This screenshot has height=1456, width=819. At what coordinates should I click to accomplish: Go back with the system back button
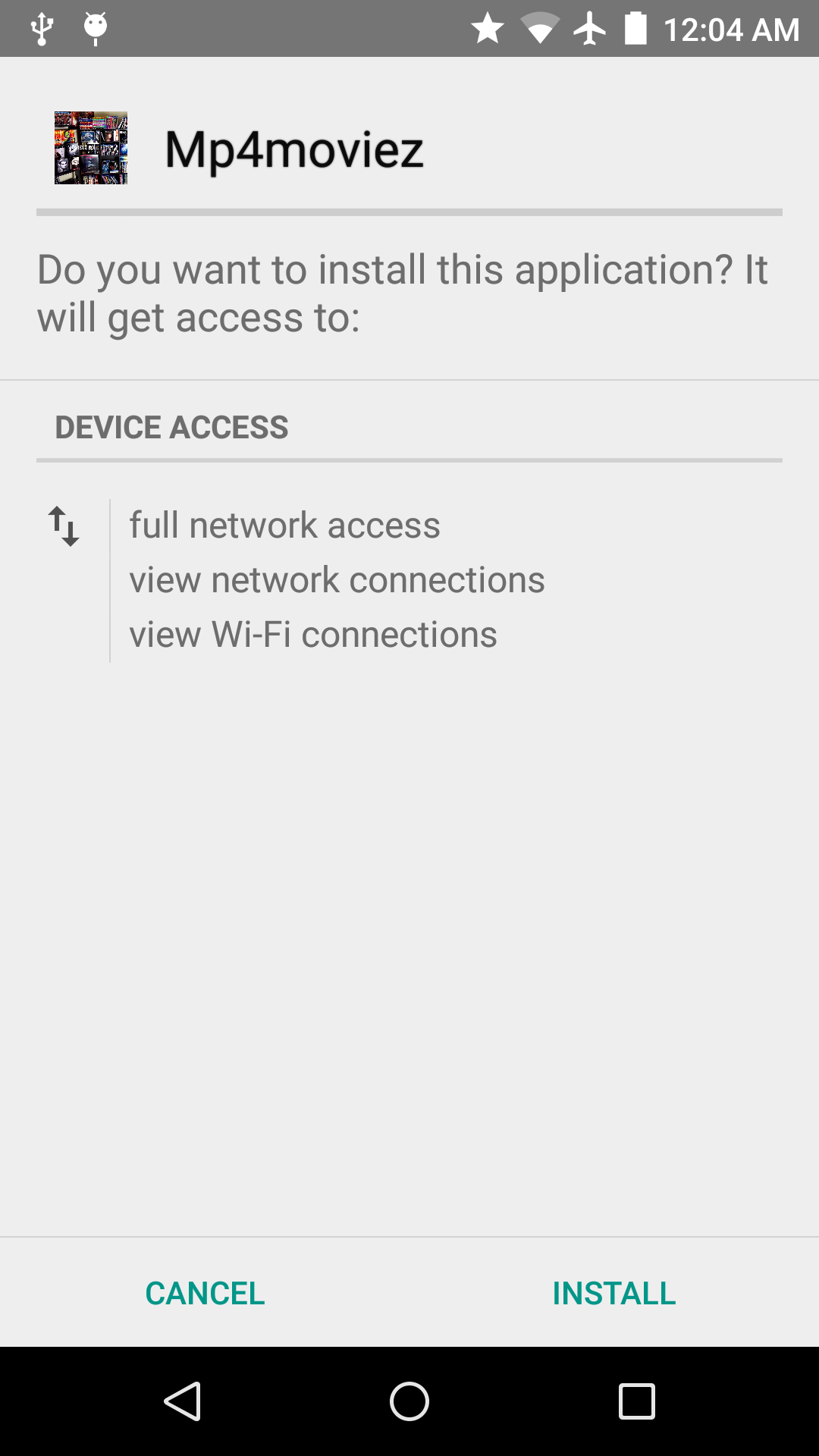pyautogui.click(x=182, y=1401)
